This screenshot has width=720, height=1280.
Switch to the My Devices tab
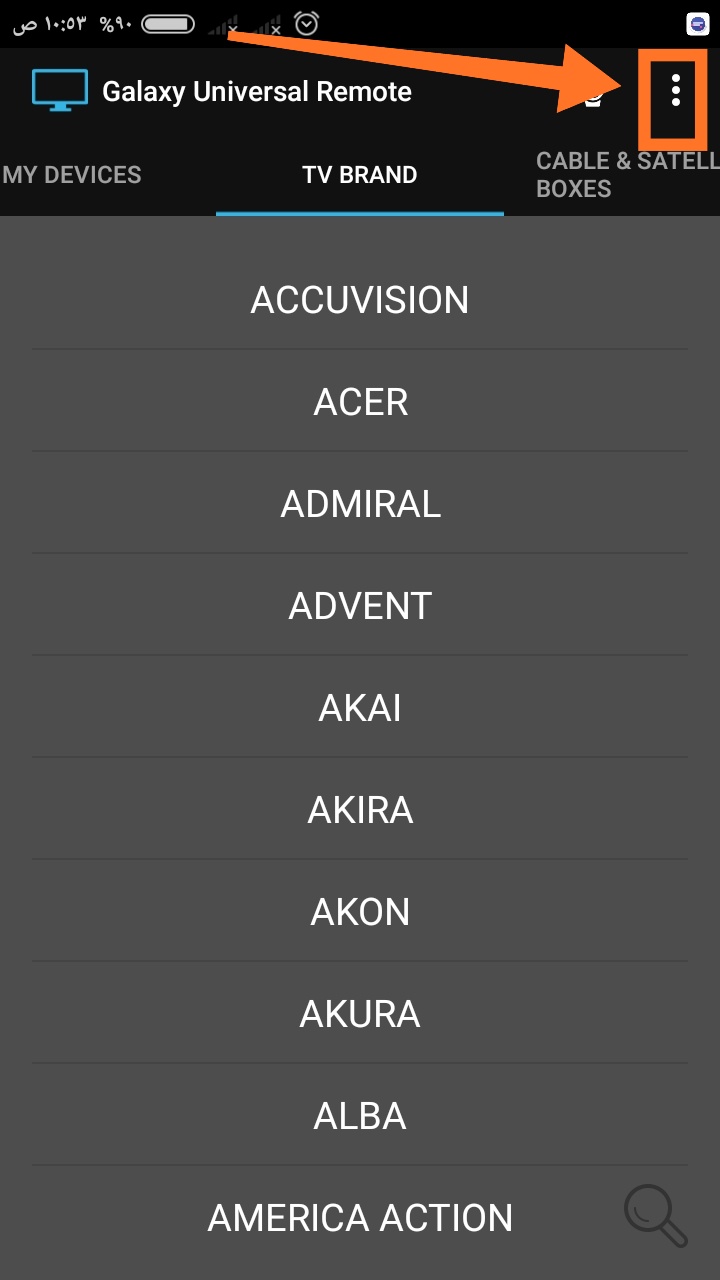(72, 175)
